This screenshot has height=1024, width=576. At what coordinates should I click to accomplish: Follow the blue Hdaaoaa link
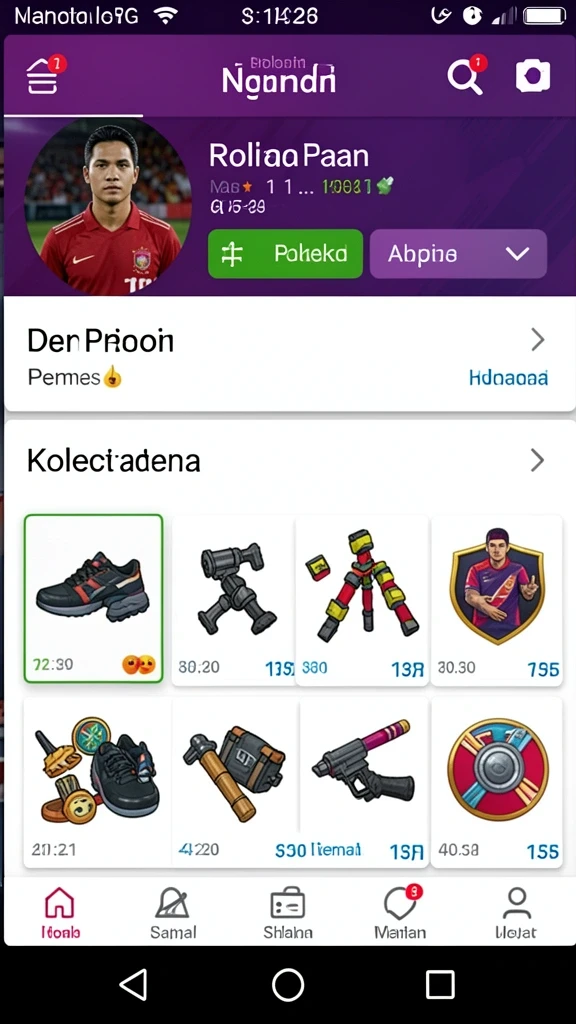(x=508, y=377)
